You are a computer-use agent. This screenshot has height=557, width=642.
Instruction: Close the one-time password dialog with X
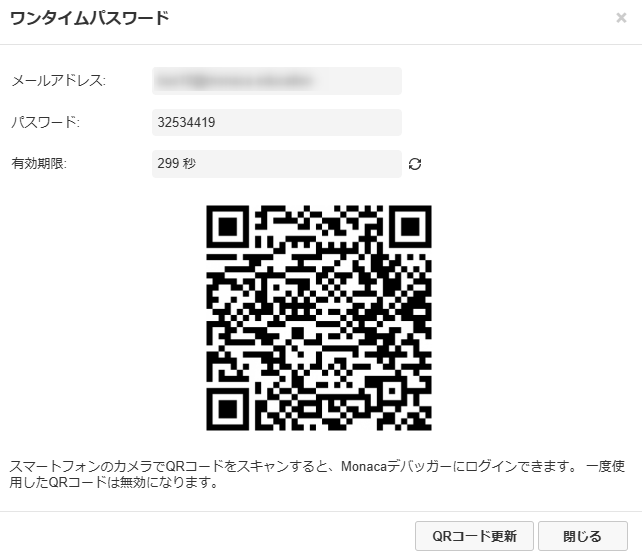[x=621, y=18]
